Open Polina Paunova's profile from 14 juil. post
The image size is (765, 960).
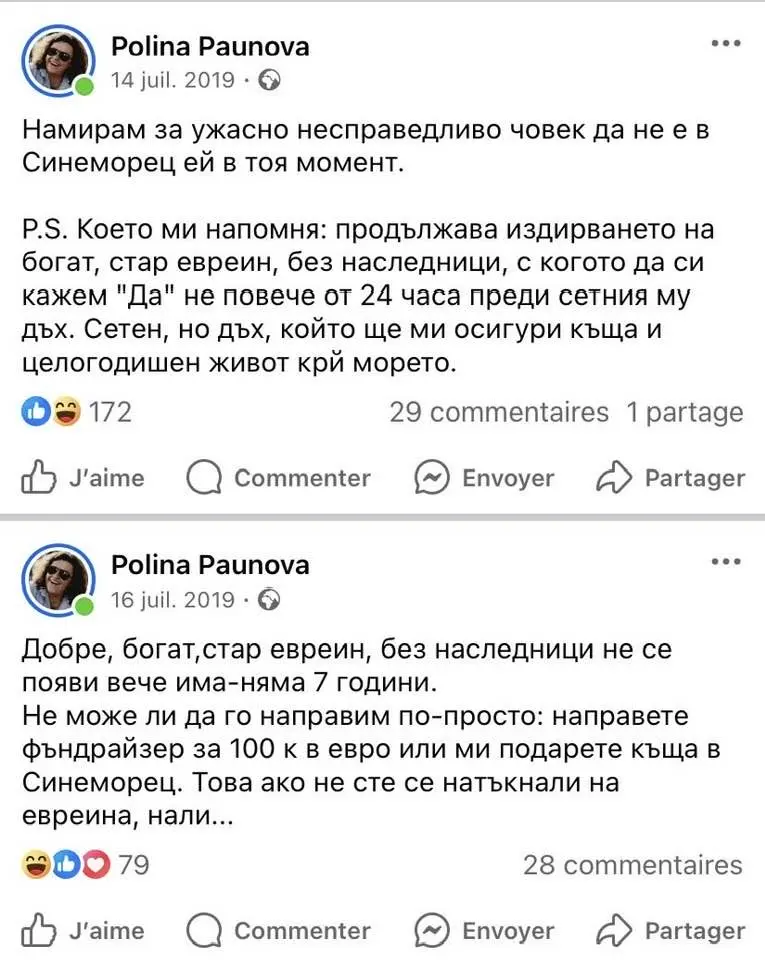pyautogui.click(x=209, y=46)
